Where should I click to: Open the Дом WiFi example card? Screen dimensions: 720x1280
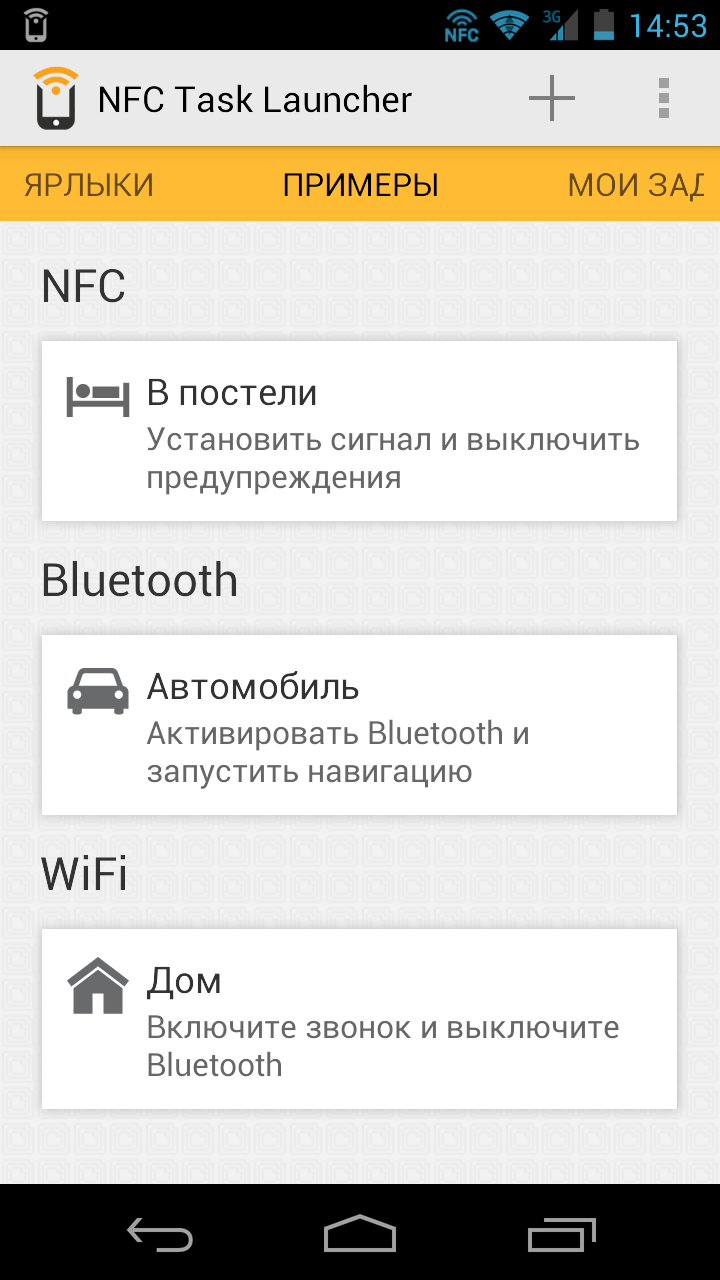click(x=359, y=1019)
